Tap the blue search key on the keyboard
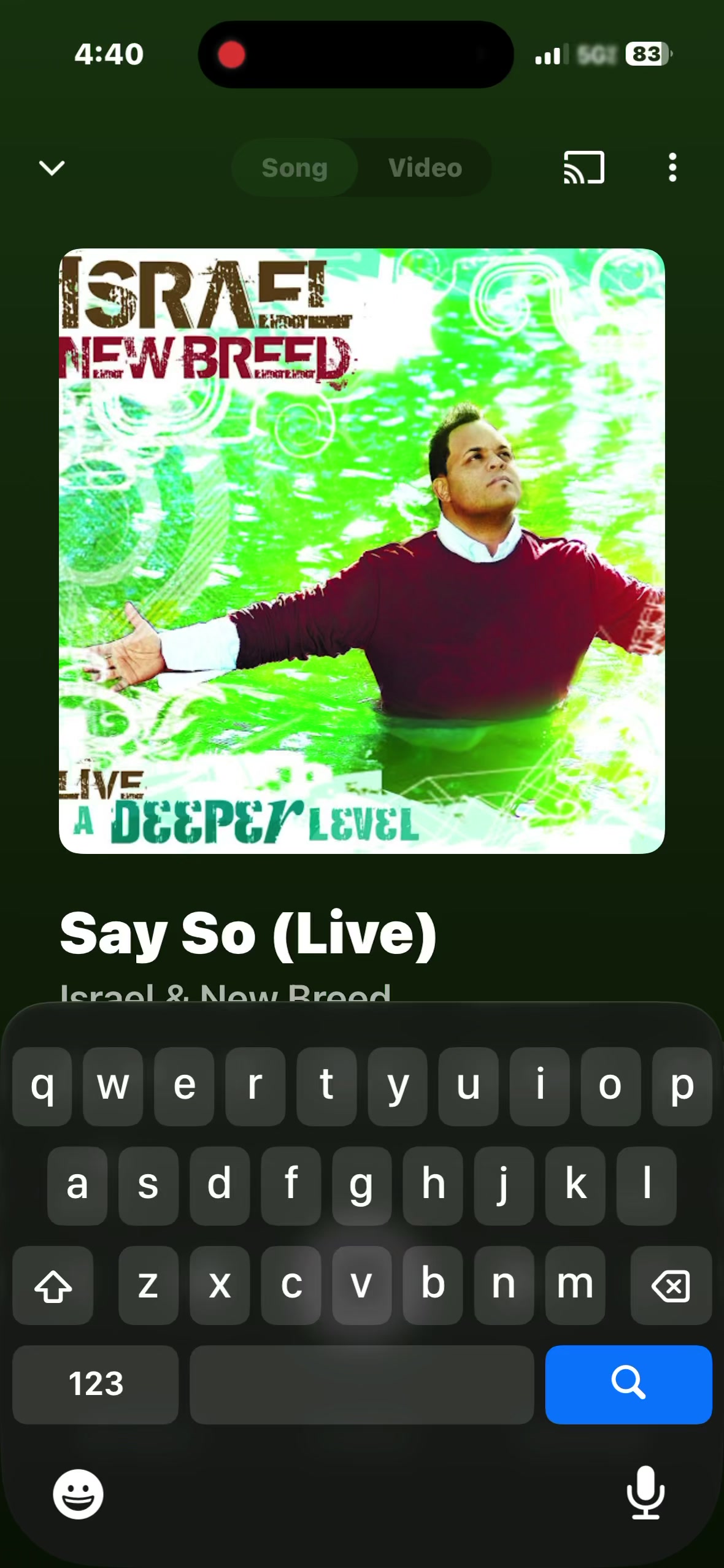This screenshot has height=1568, width=724. [x=628, y=1385]
